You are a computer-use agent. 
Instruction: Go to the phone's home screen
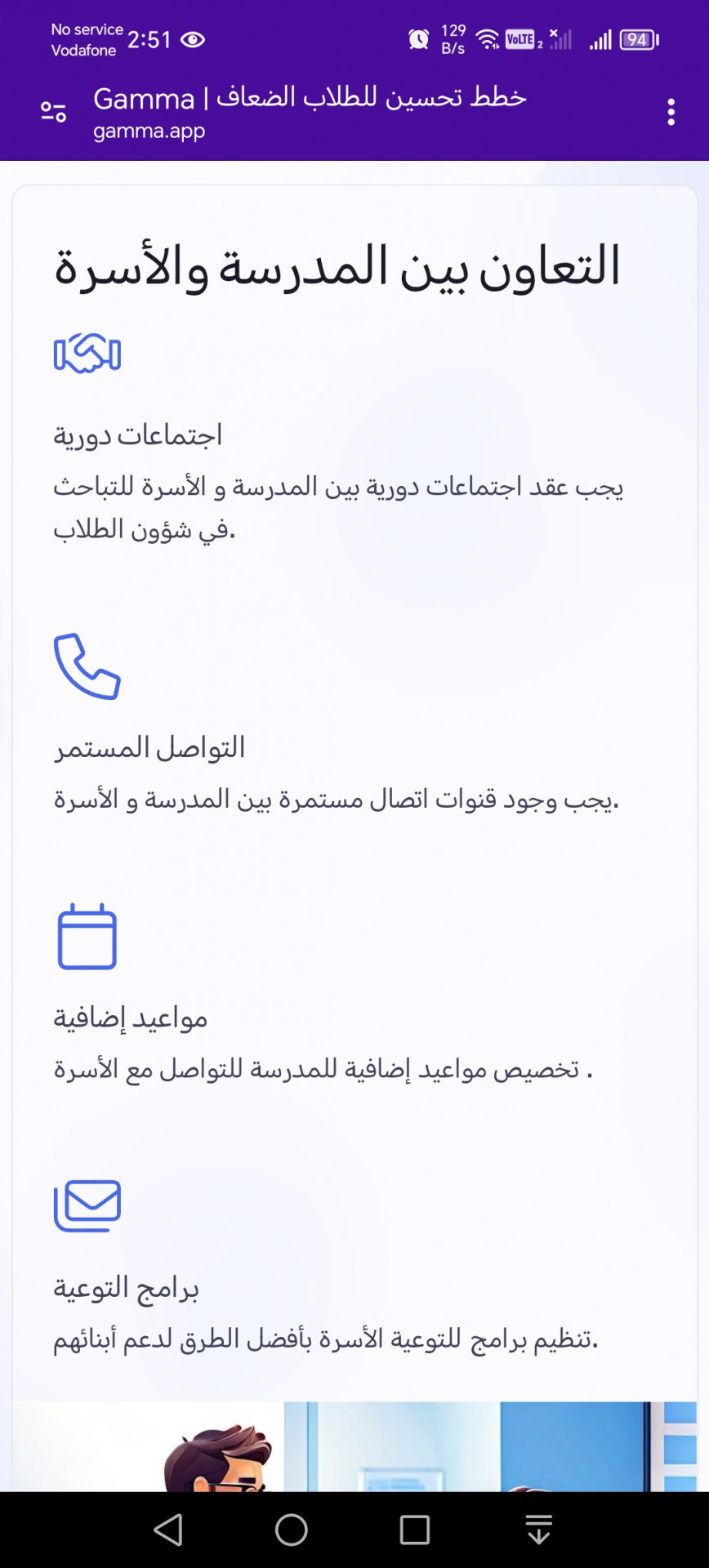pyautogui.click(x=292, y=1530)
